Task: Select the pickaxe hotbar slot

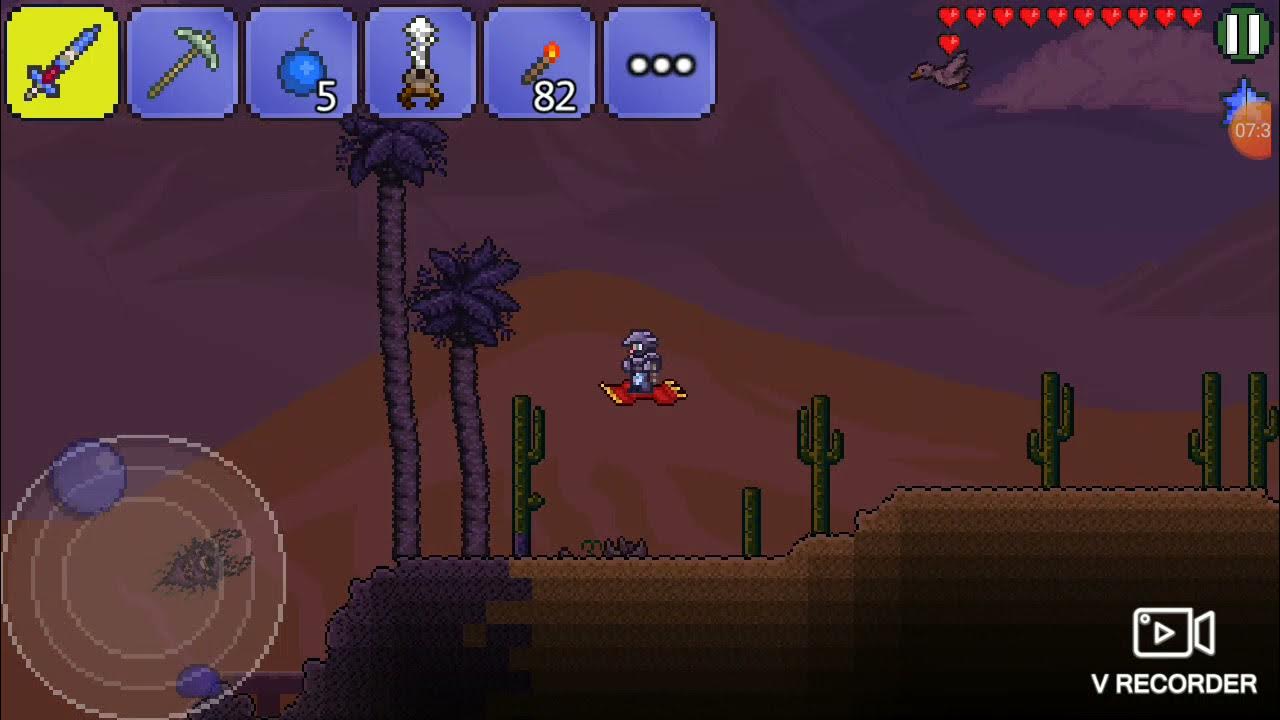Action: click(182, 62)
